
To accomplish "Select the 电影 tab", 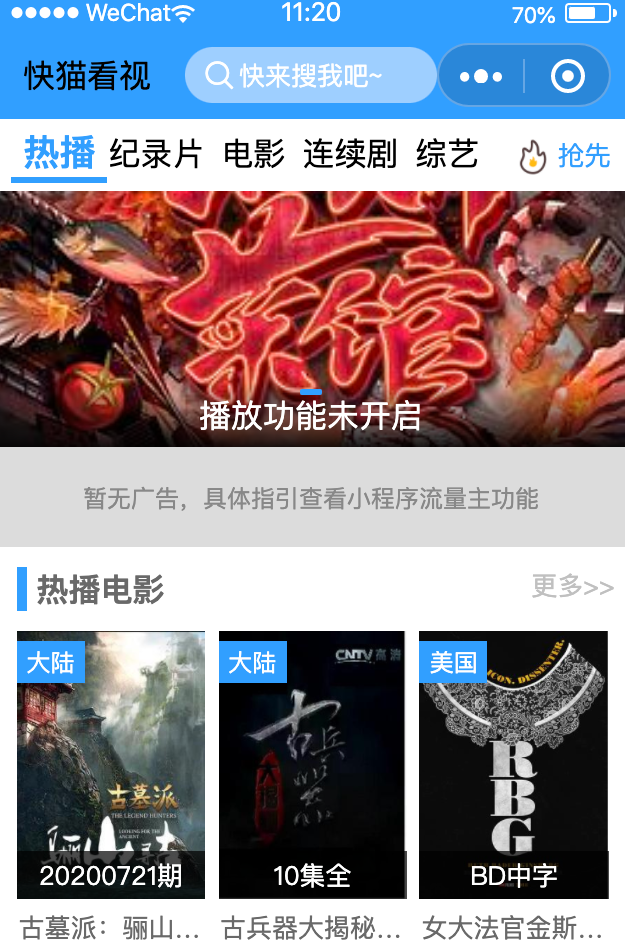I will coord(254,155).
